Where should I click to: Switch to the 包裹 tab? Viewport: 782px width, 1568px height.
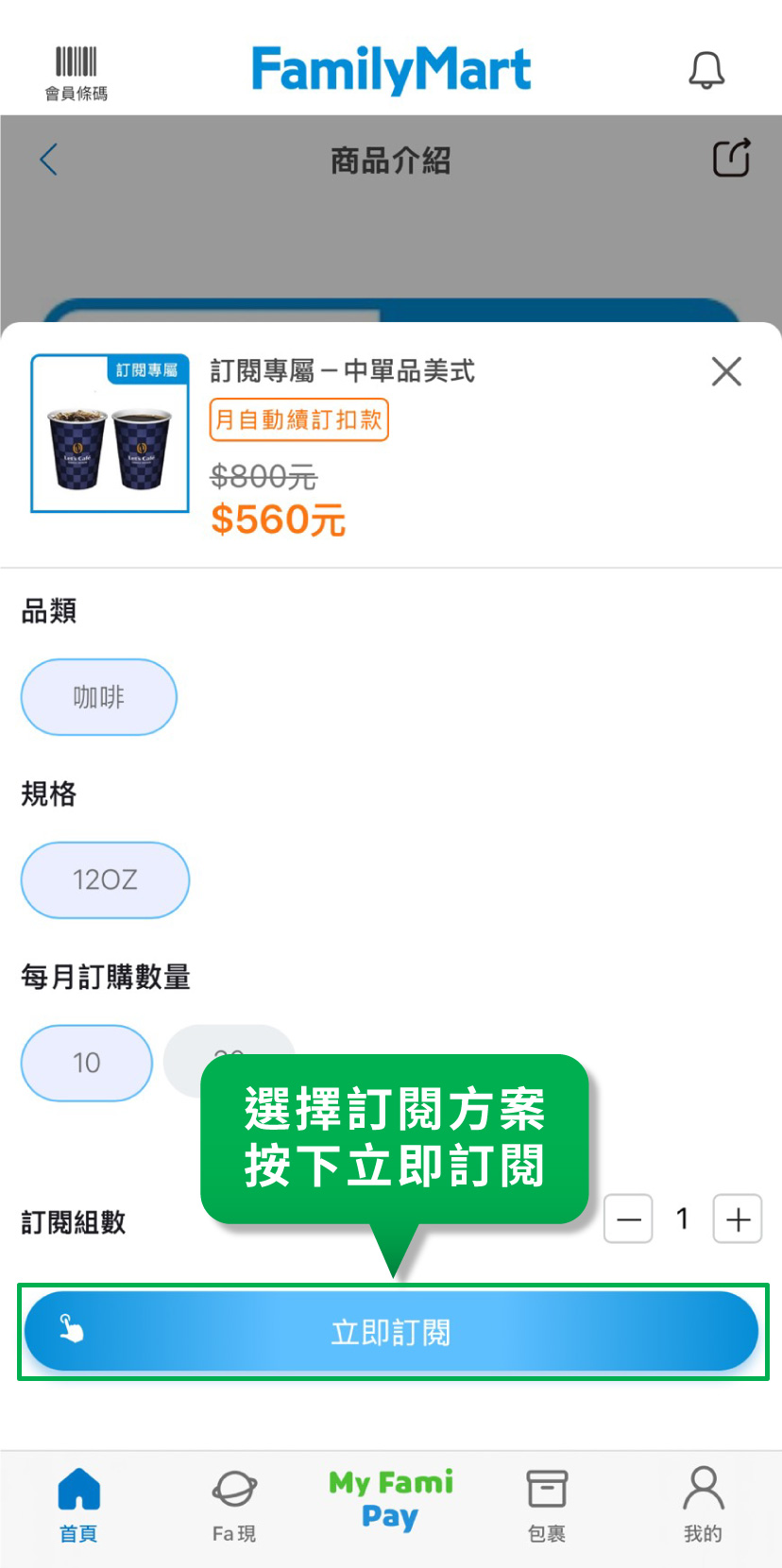coord(546,1504)
